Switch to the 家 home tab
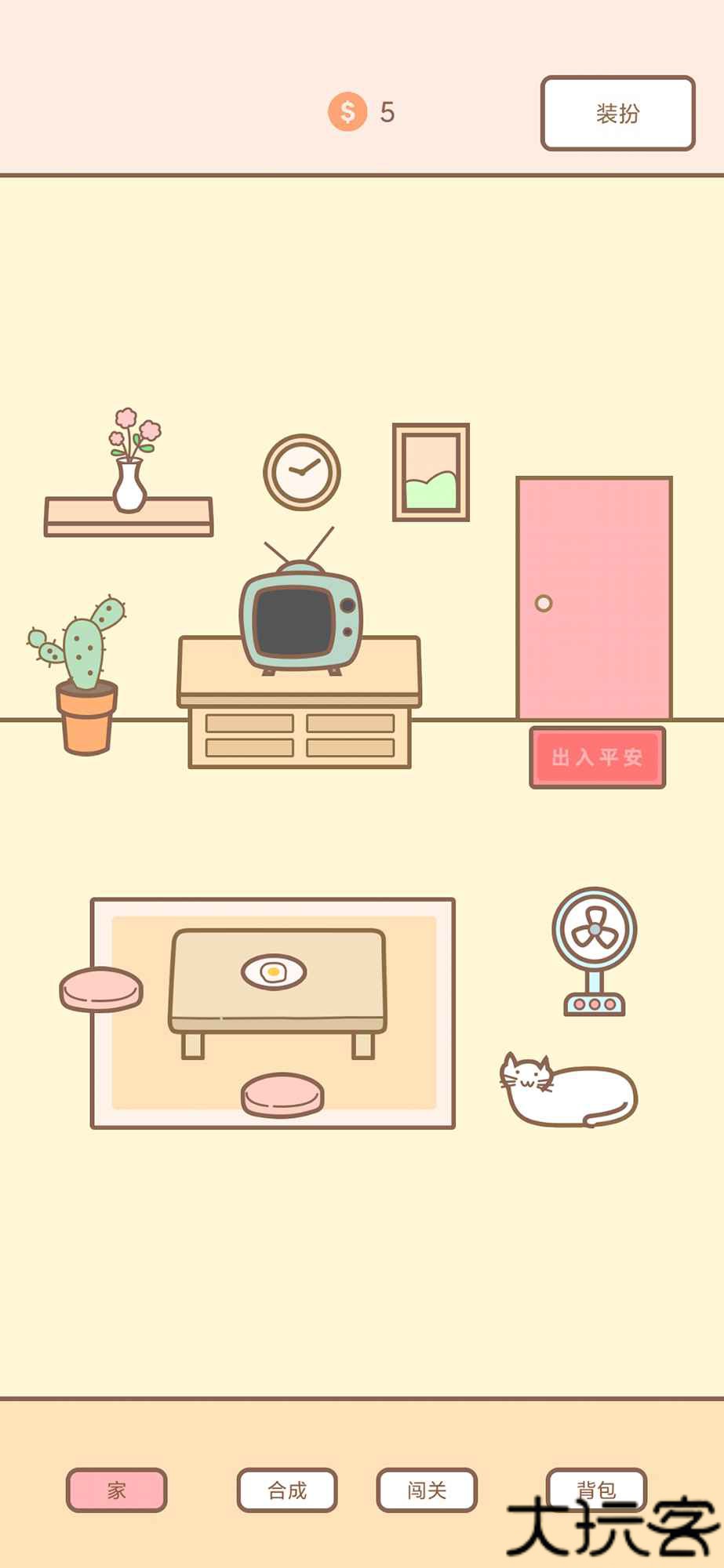The image size is (724, 1568). click(x=117, y=1490)
